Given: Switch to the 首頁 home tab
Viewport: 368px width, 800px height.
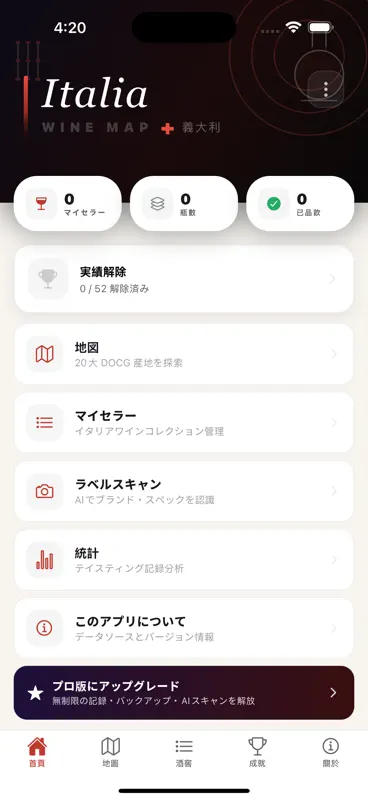Looking at the screenshot, I should coord(37,752).
